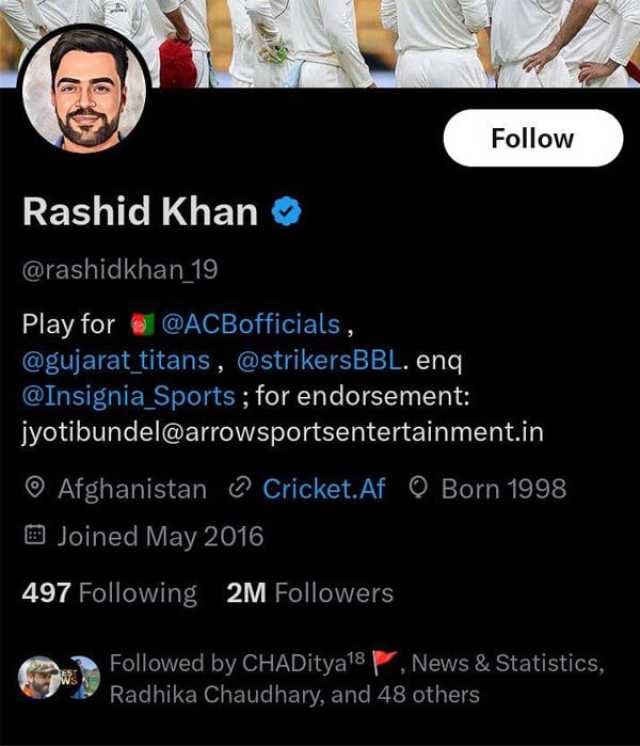Open the @gujarat_titans mention link
The height and width of the screenshot is (746, 640).
tap(116, 360)
